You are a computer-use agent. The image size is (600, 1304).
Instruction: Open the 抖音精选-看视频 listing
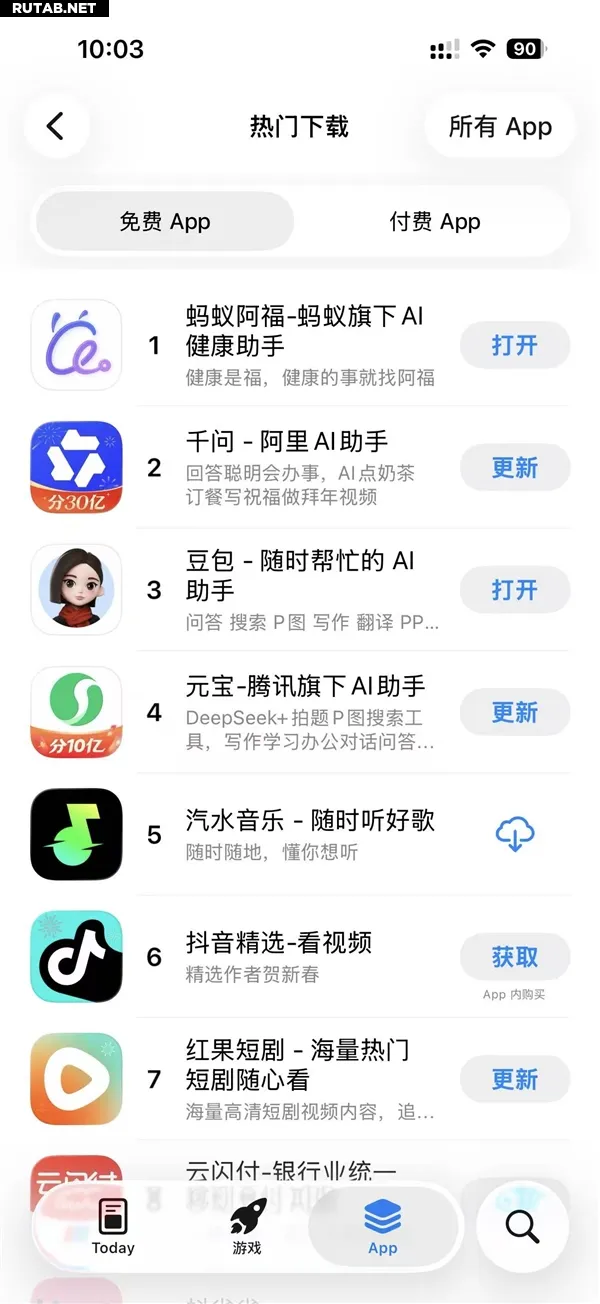pyautogui.click(x=279, y=943)
